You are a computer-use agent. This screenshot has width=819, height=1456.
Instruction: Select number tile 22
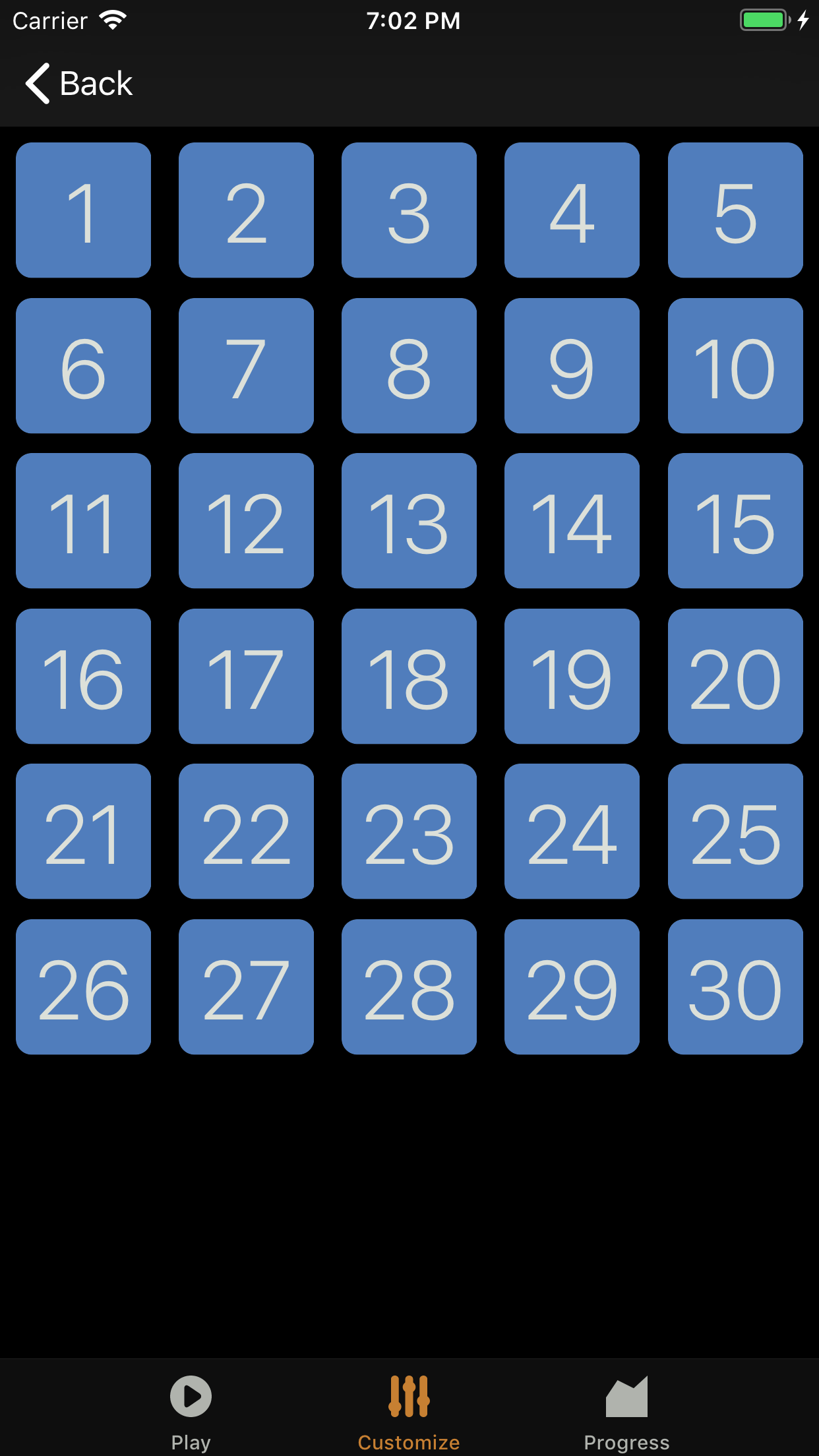(x=246, y=832)
